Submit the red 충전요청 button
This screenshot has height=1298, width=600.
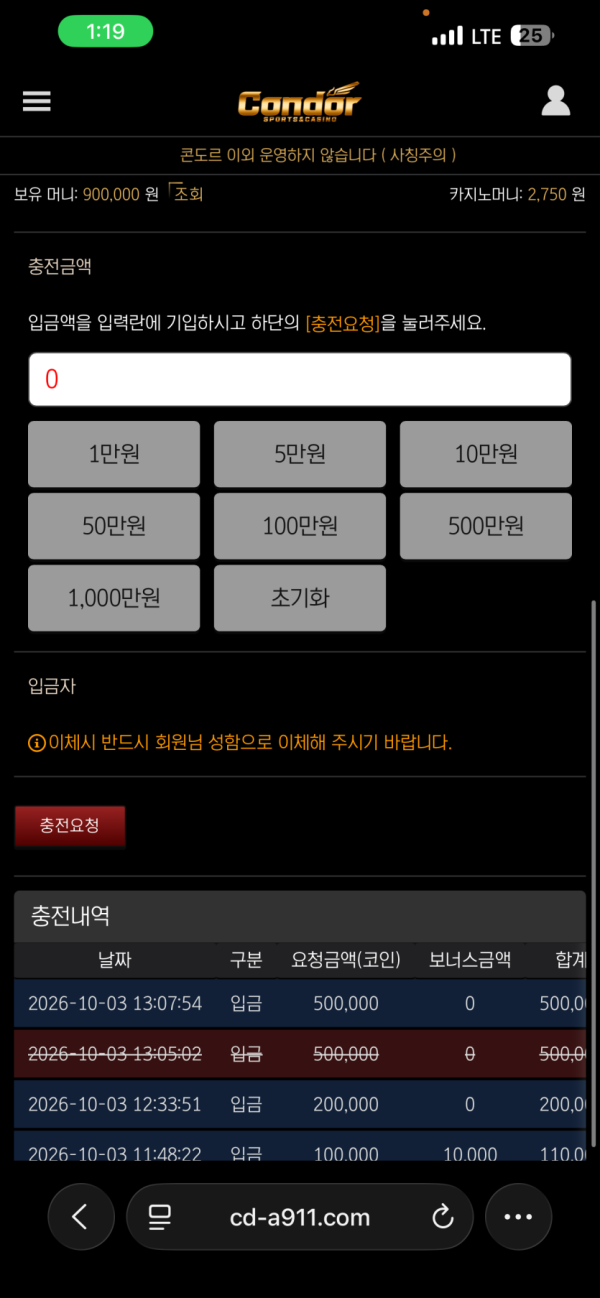click(x=70, y=826)
